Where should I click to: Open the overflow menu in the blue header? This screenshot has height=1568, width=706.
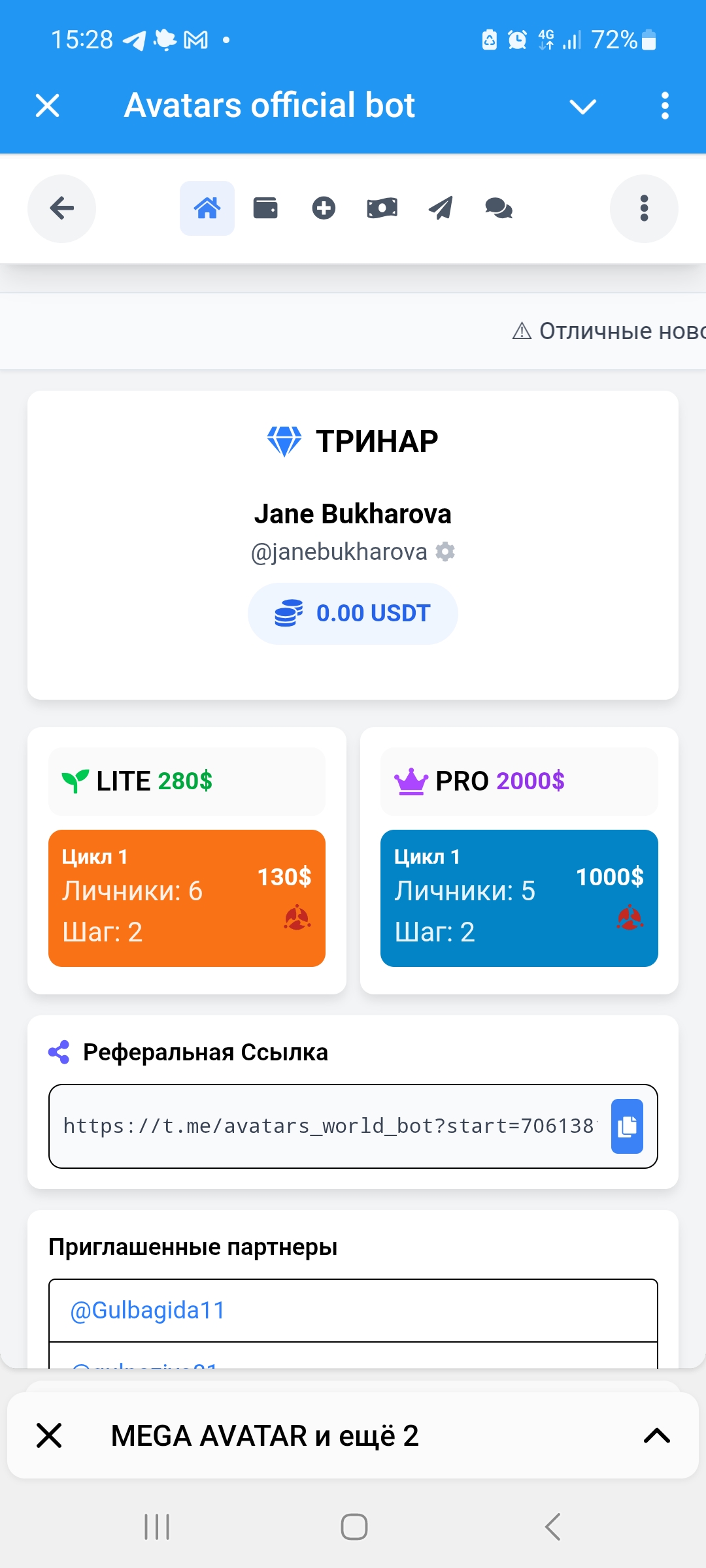[665, 106]
